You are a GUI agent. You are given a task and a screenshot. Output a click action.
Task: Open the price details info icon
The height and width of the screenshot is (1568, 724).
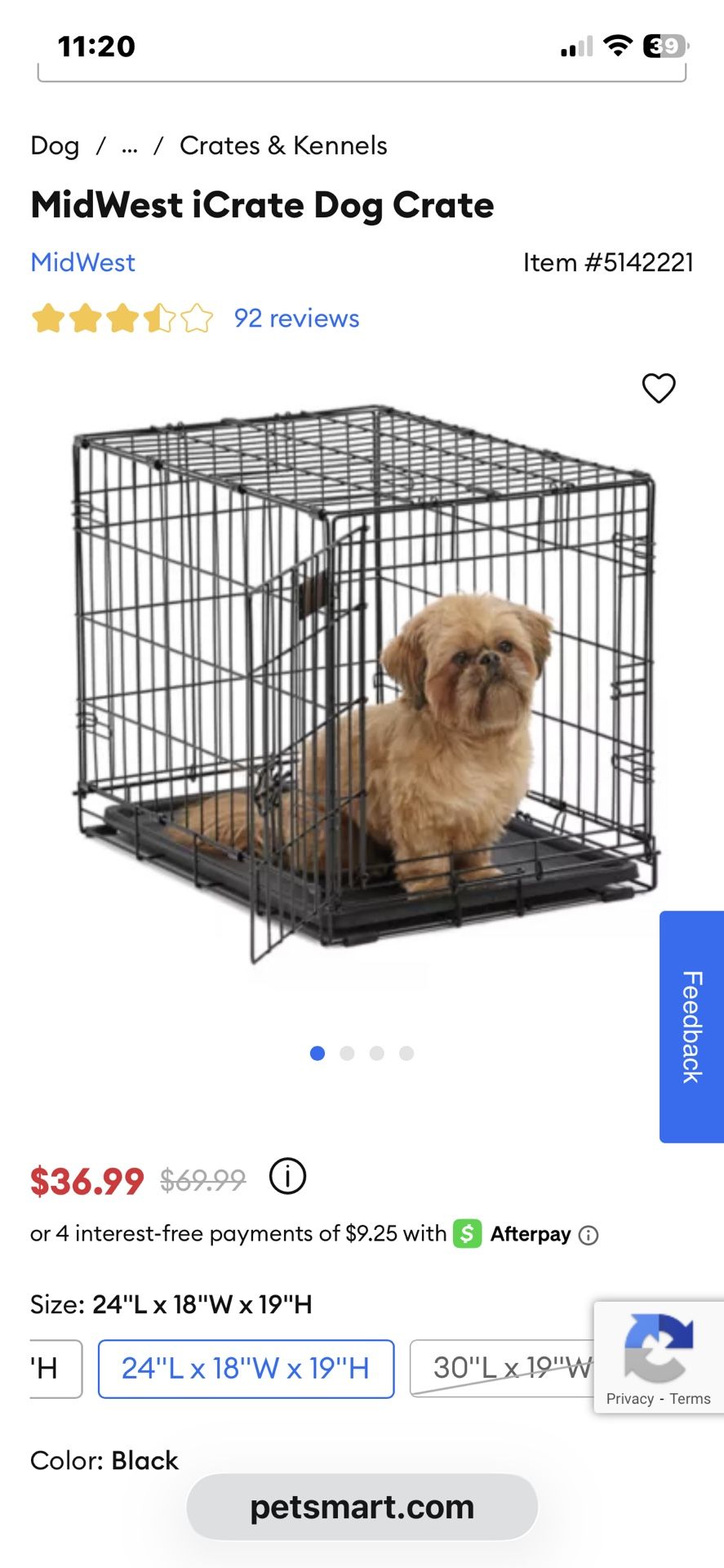pyautogui.click(x=287, y=1176)
